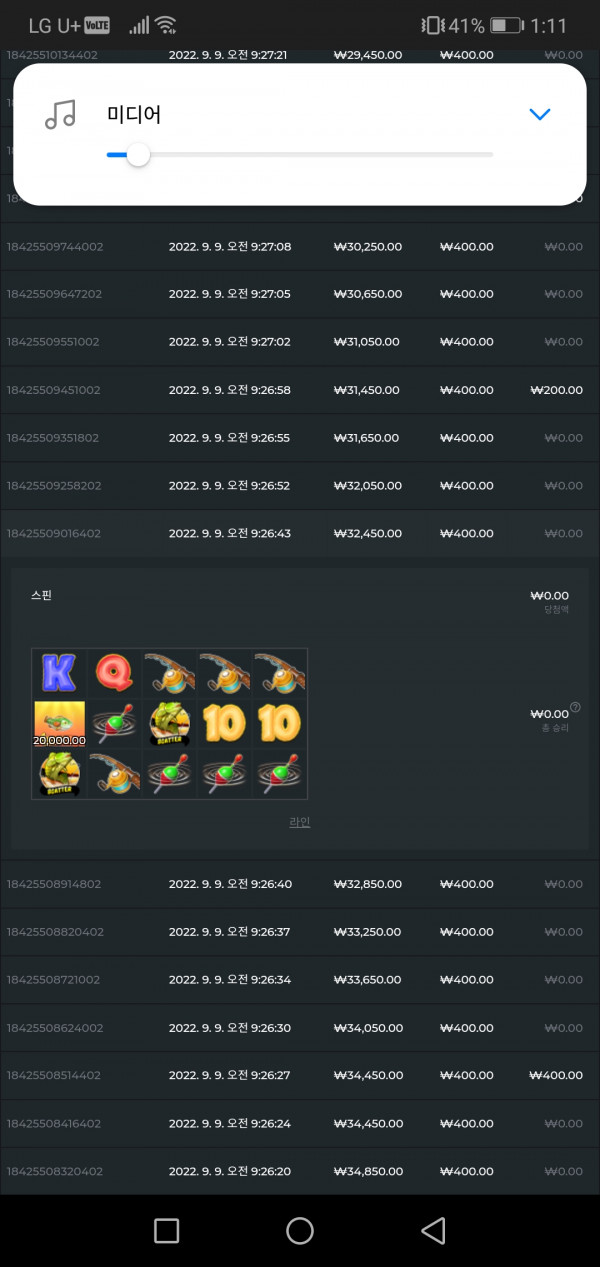Viewport: 600px width, 1267px height.
Task: Tap the 미디어 volume slider track
Action: (300, 155)
